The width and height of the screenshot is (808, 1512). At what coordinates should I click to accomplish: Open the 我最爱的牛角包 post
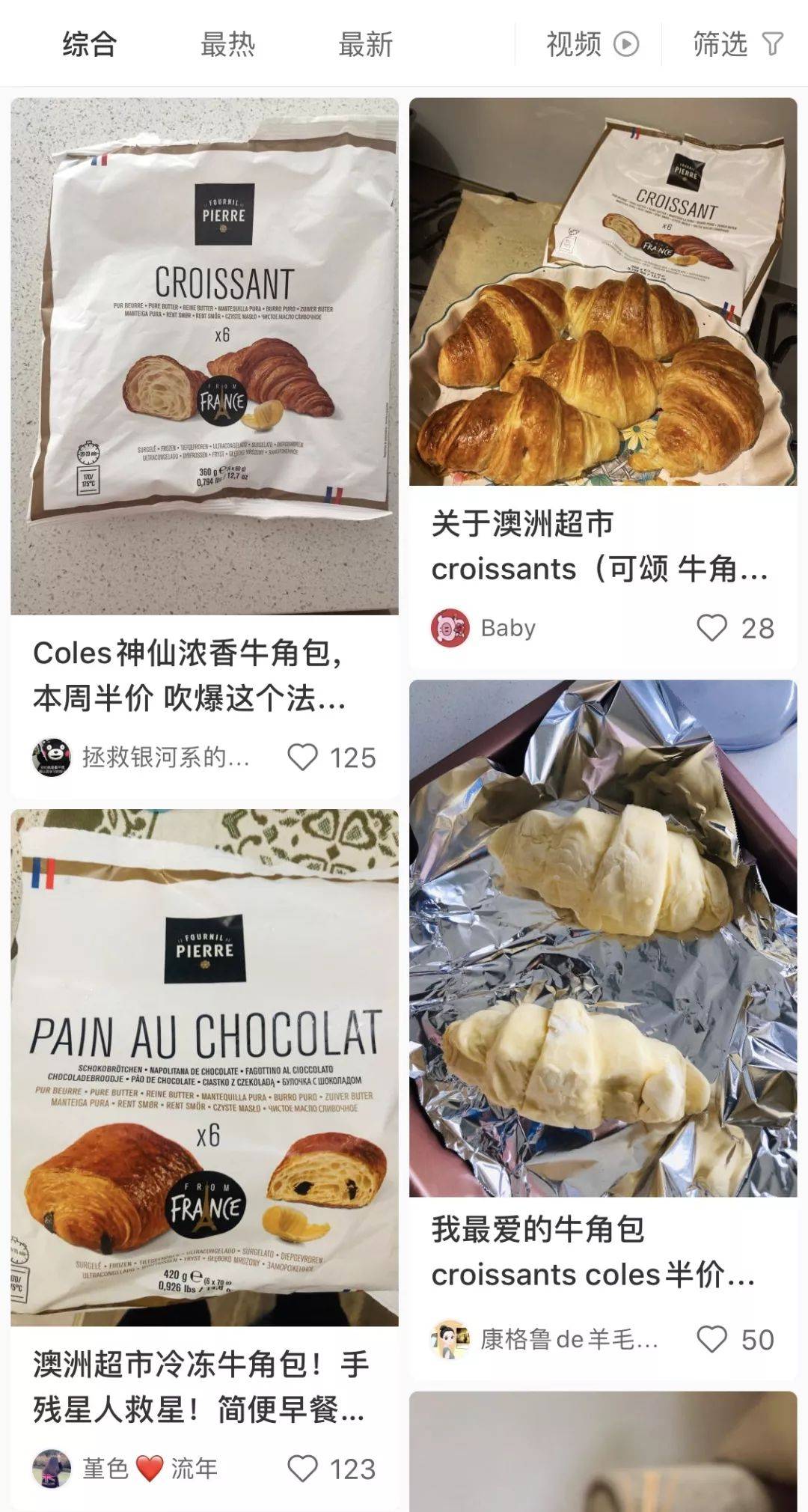[602, 937]
